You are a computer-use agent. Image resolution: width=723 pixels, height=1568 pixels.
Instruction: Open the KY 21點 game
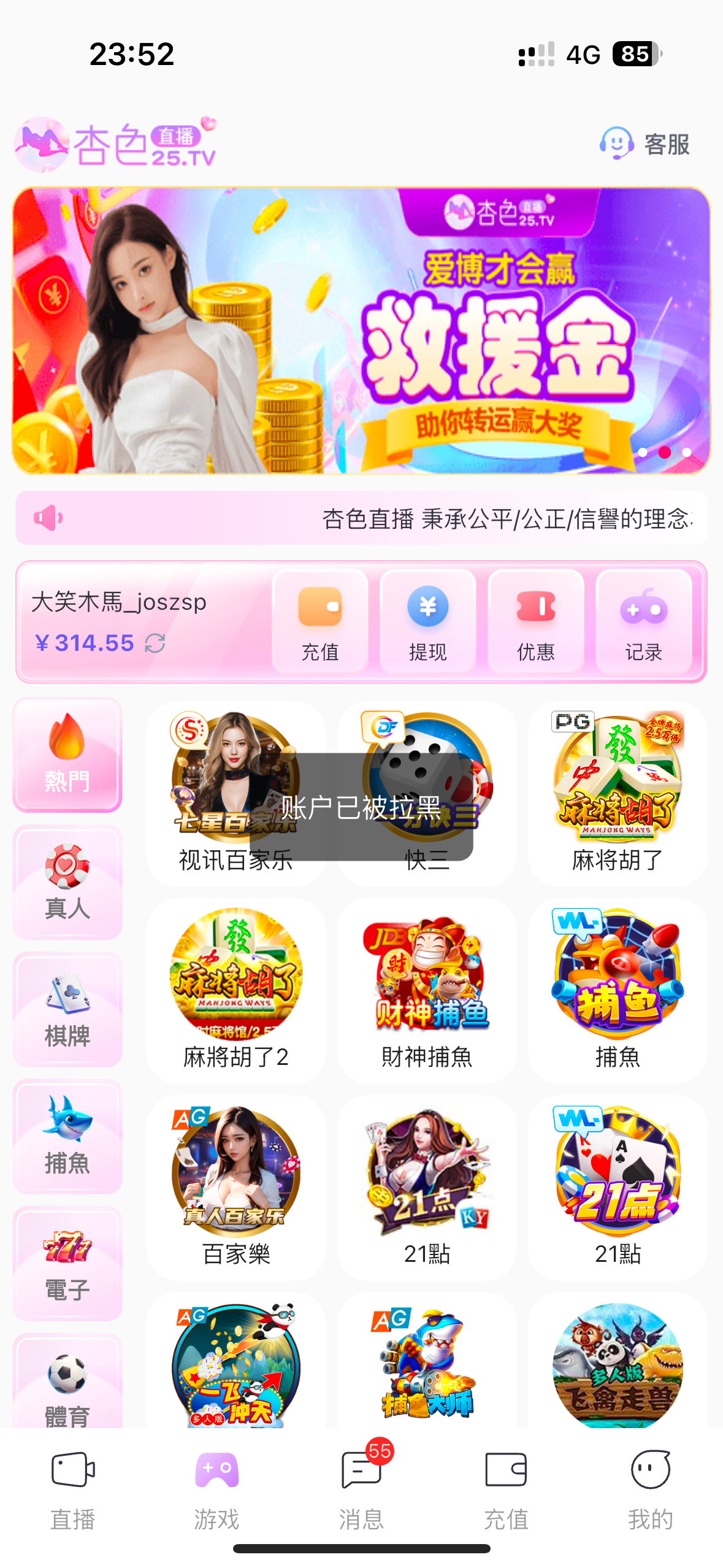(x=427, y=1186)
